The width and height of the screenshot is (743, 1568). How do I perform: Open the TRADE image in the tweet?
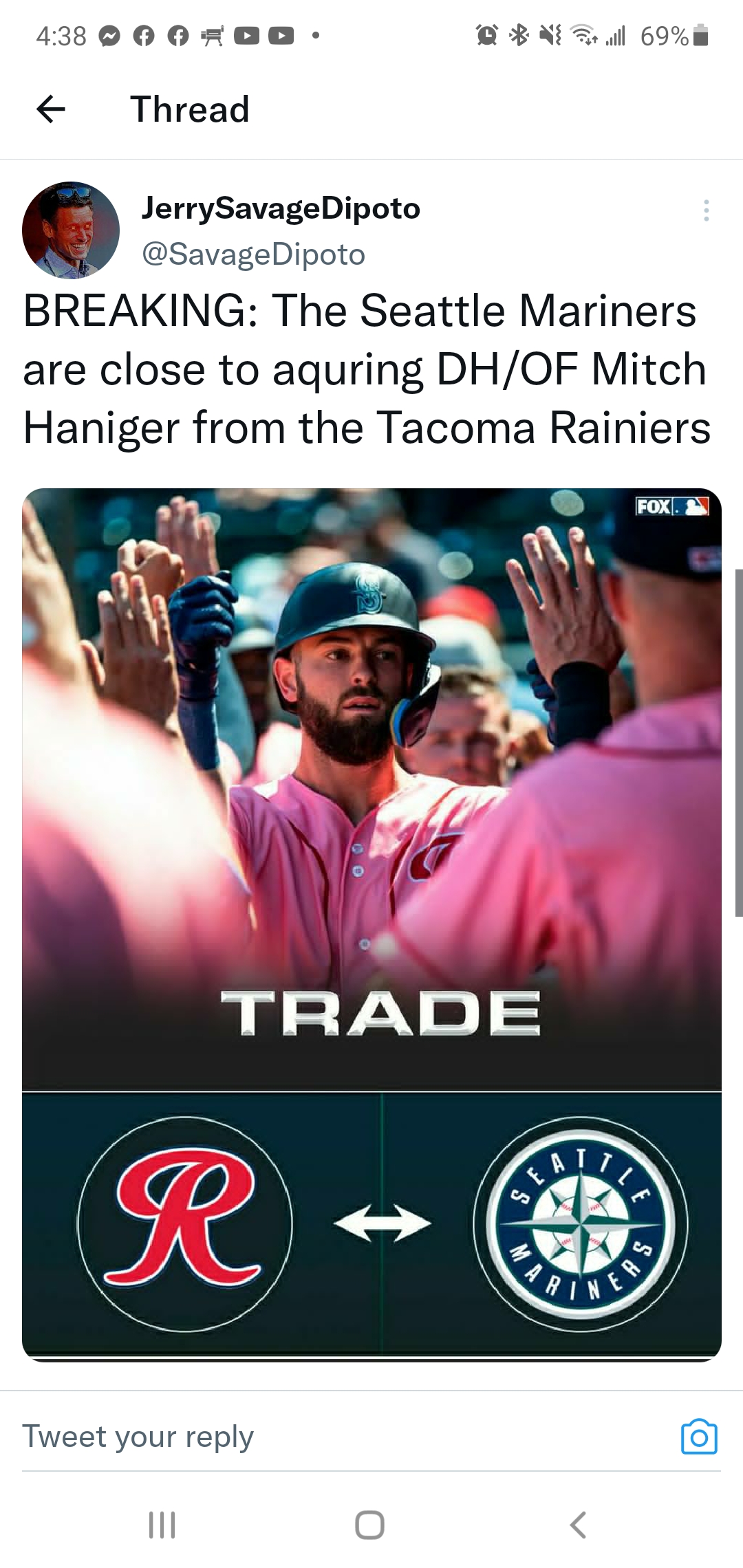[371, 925]
